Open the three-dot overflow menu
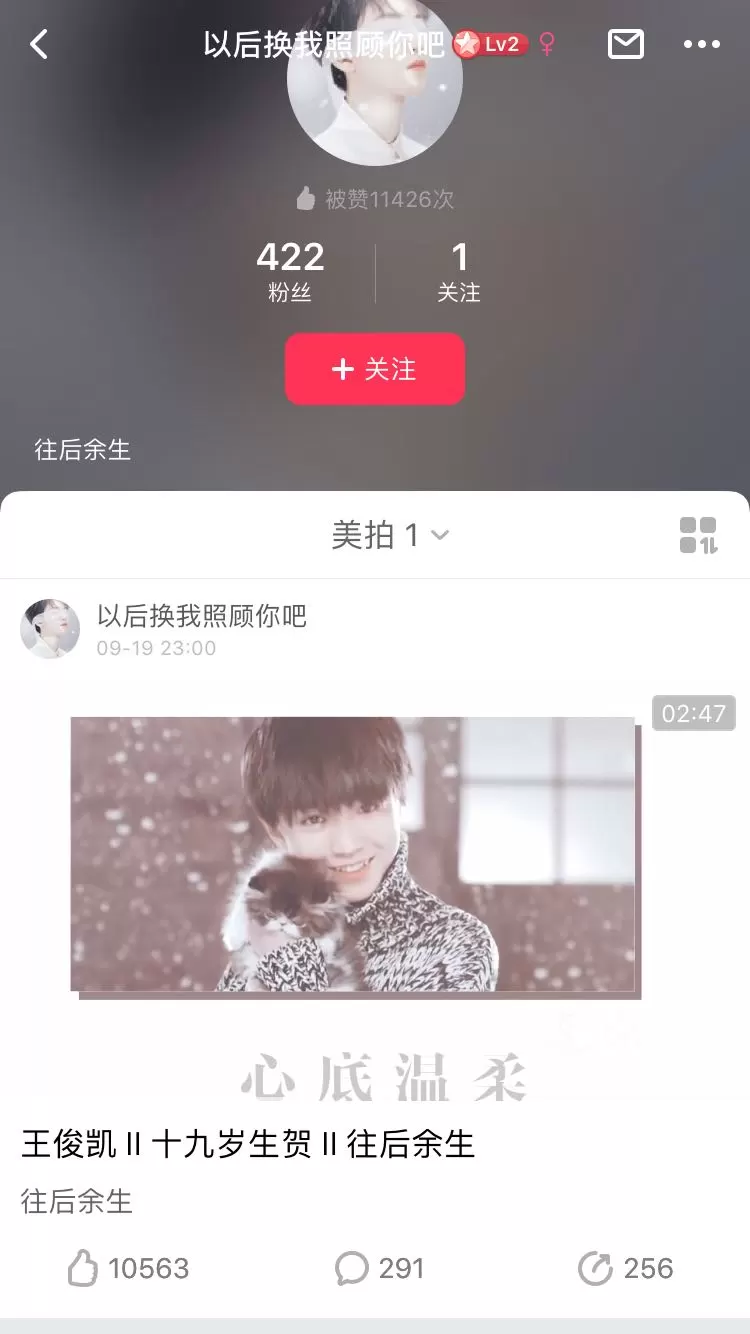The height and width of the screenshot is (1334, 750). (x=701, y=44)
